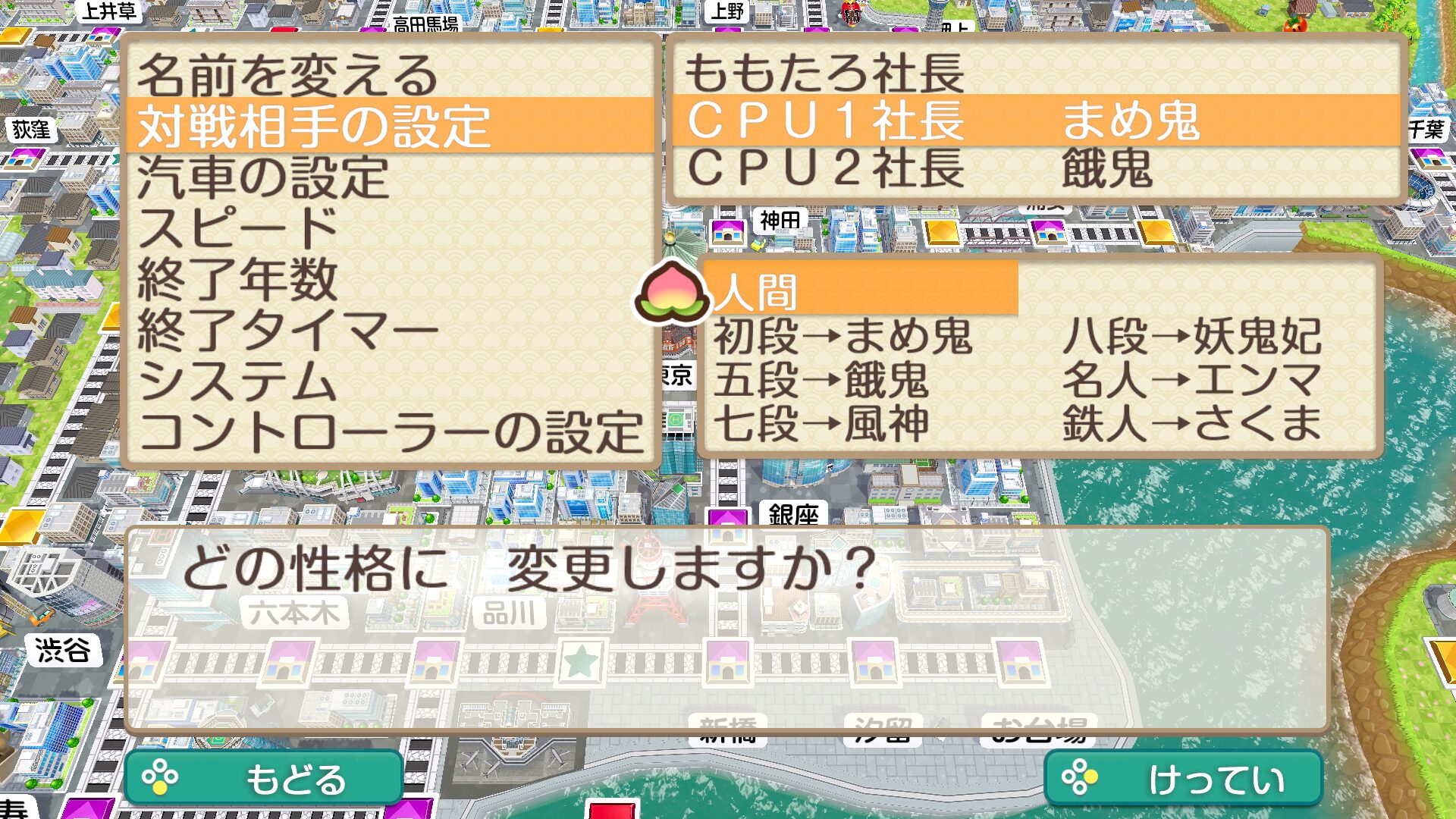Confirm with the けってい button
This screenshot has height=819, width=1456.
[1183, 778]
